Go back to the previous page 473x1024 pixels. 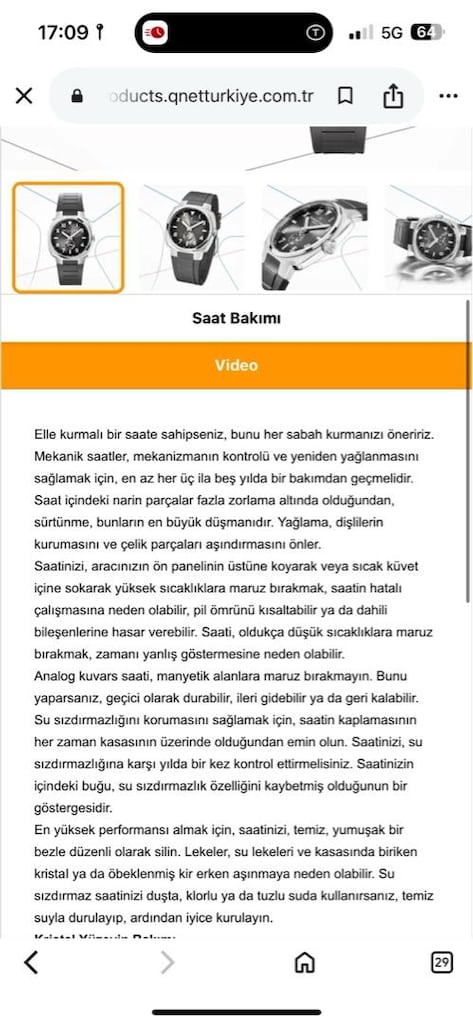coord(31,962)
